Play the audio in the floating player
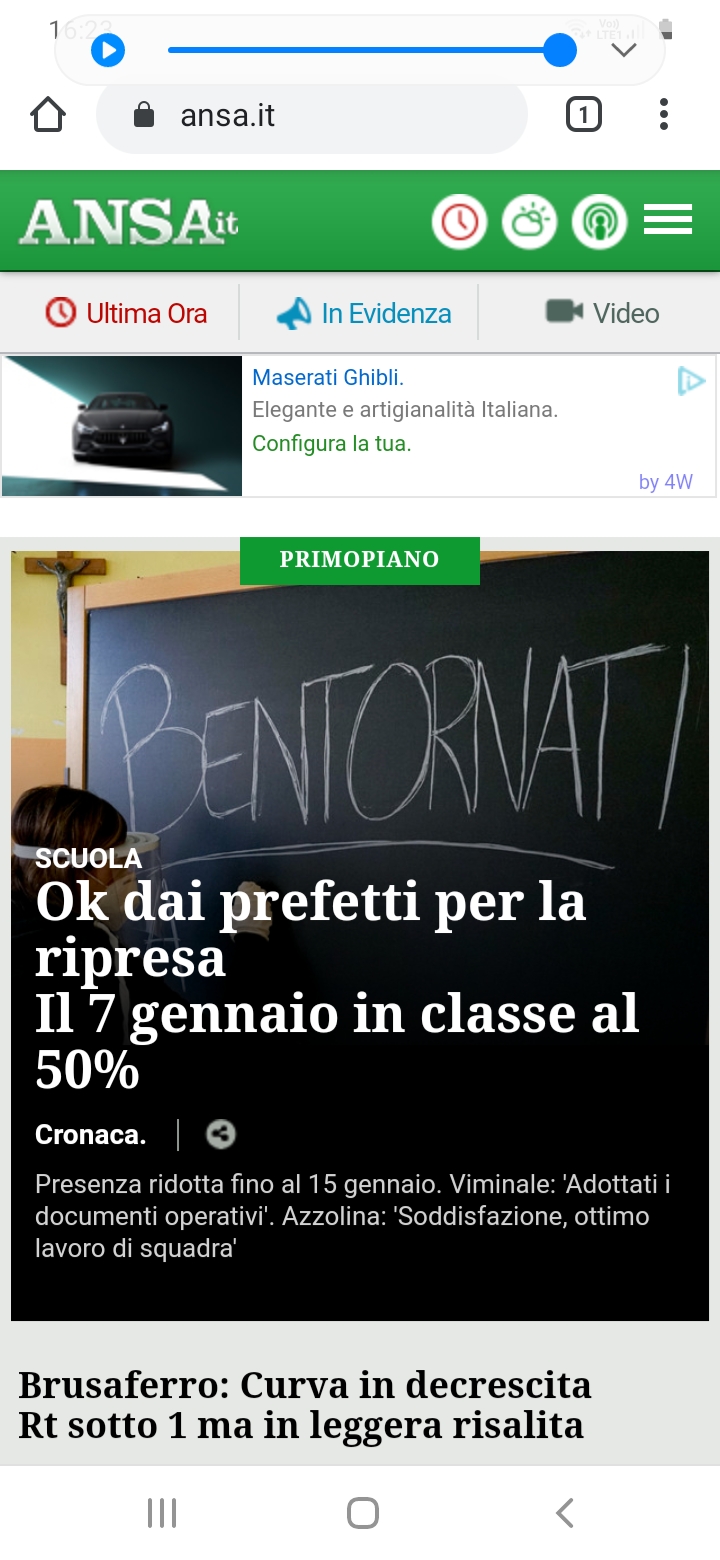The image size is (720, 1560). [x=108, y=49]
